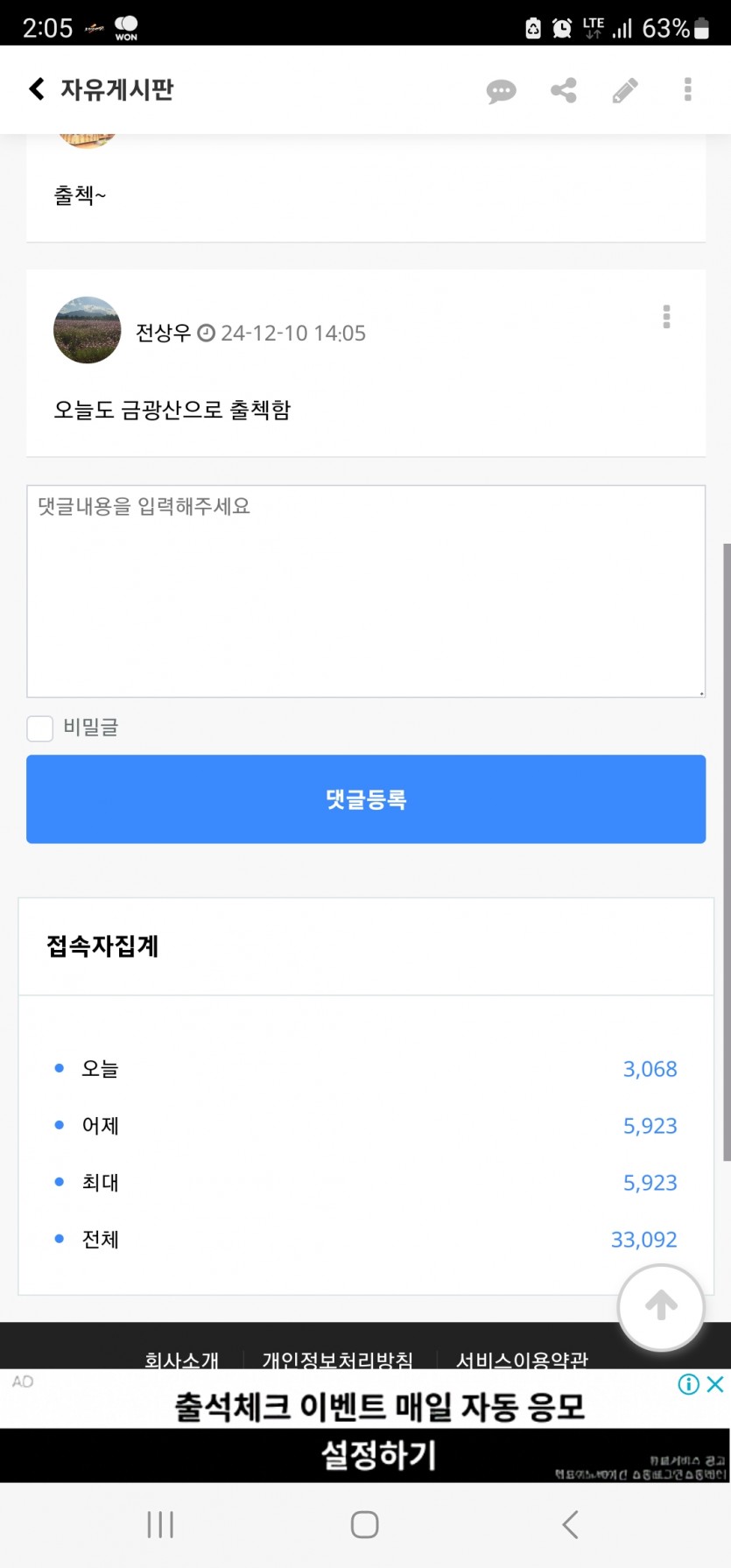Image resolution: width=731 pixels, height=1568 pixels.
Task: Tap the pencil write icon
Action: [x=625, y=90]
